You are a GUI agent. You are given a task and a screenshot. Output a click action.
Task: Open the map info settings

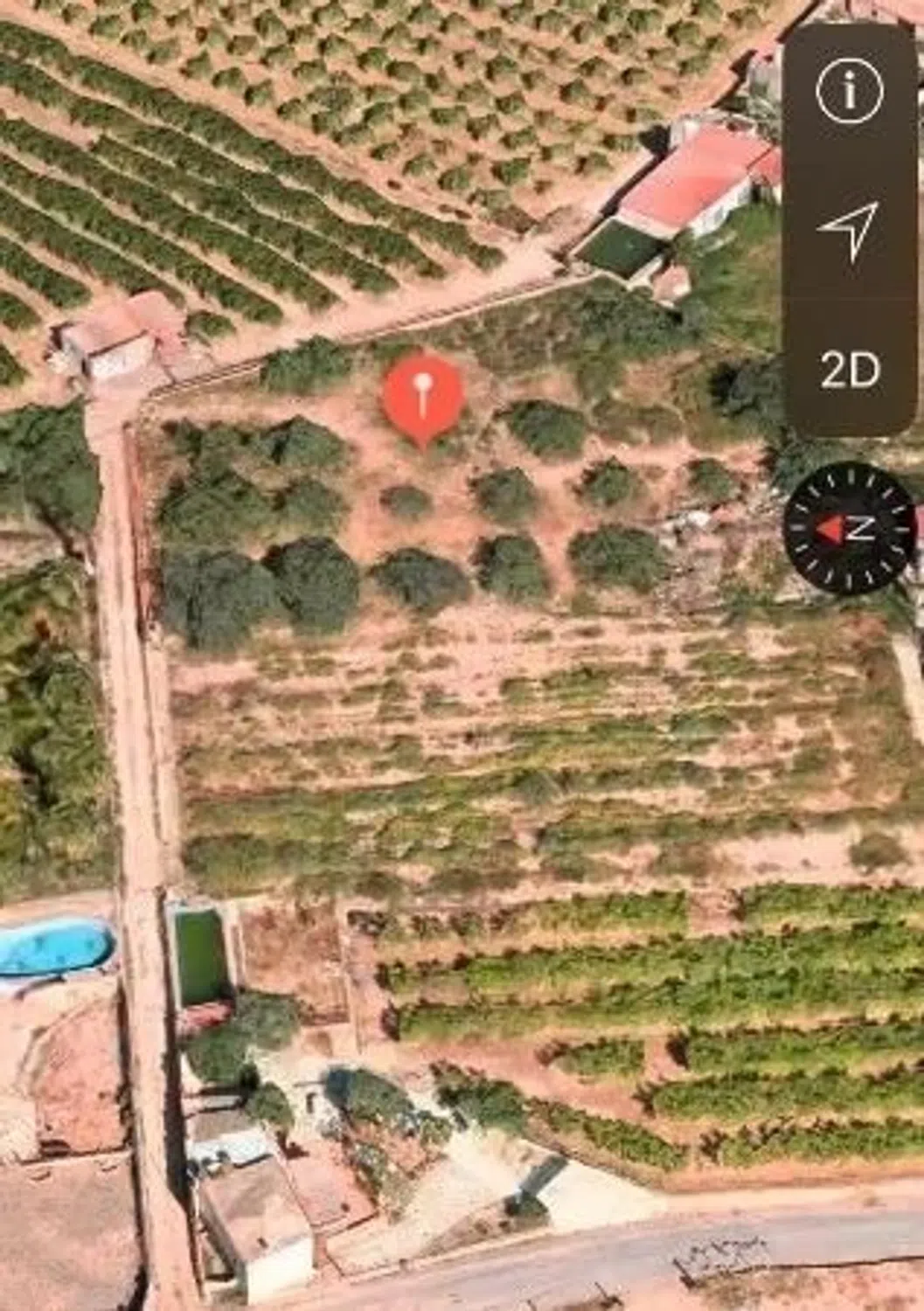[848, 91]
